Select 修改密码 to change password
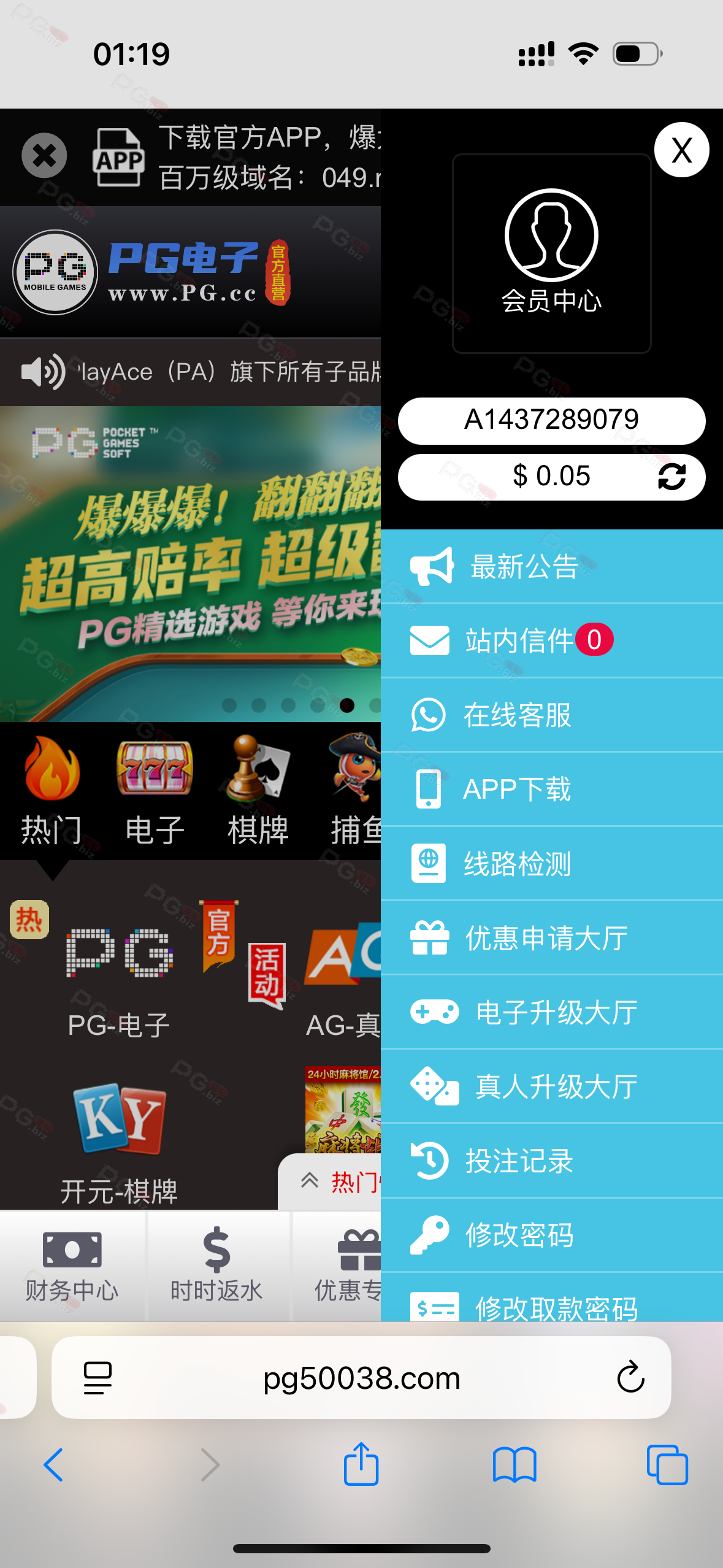Viewport: 723px width, 1568px height. coord(551,1235)
